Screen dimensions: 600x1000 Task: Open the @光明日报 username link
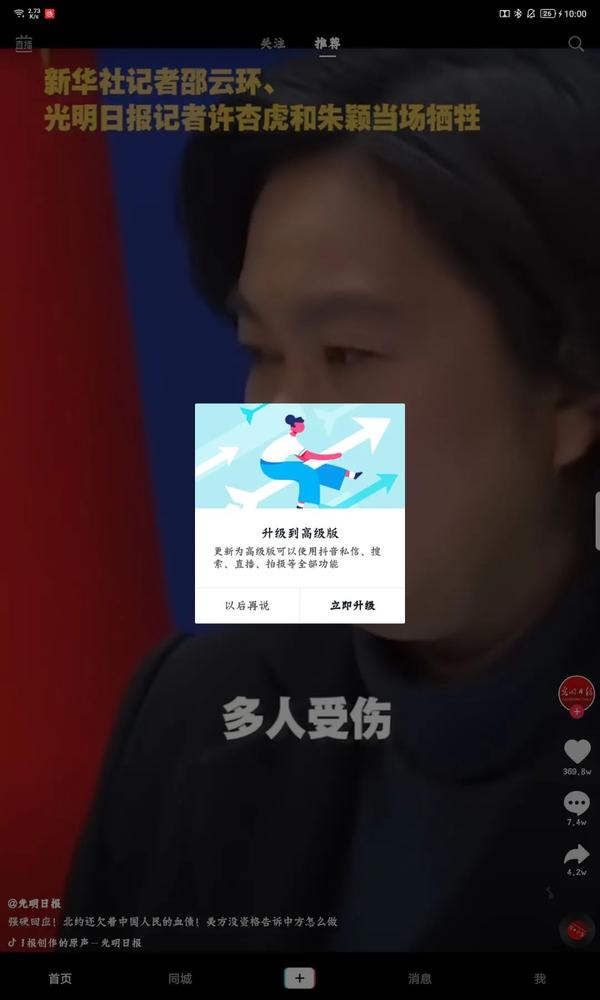(36, 903)
